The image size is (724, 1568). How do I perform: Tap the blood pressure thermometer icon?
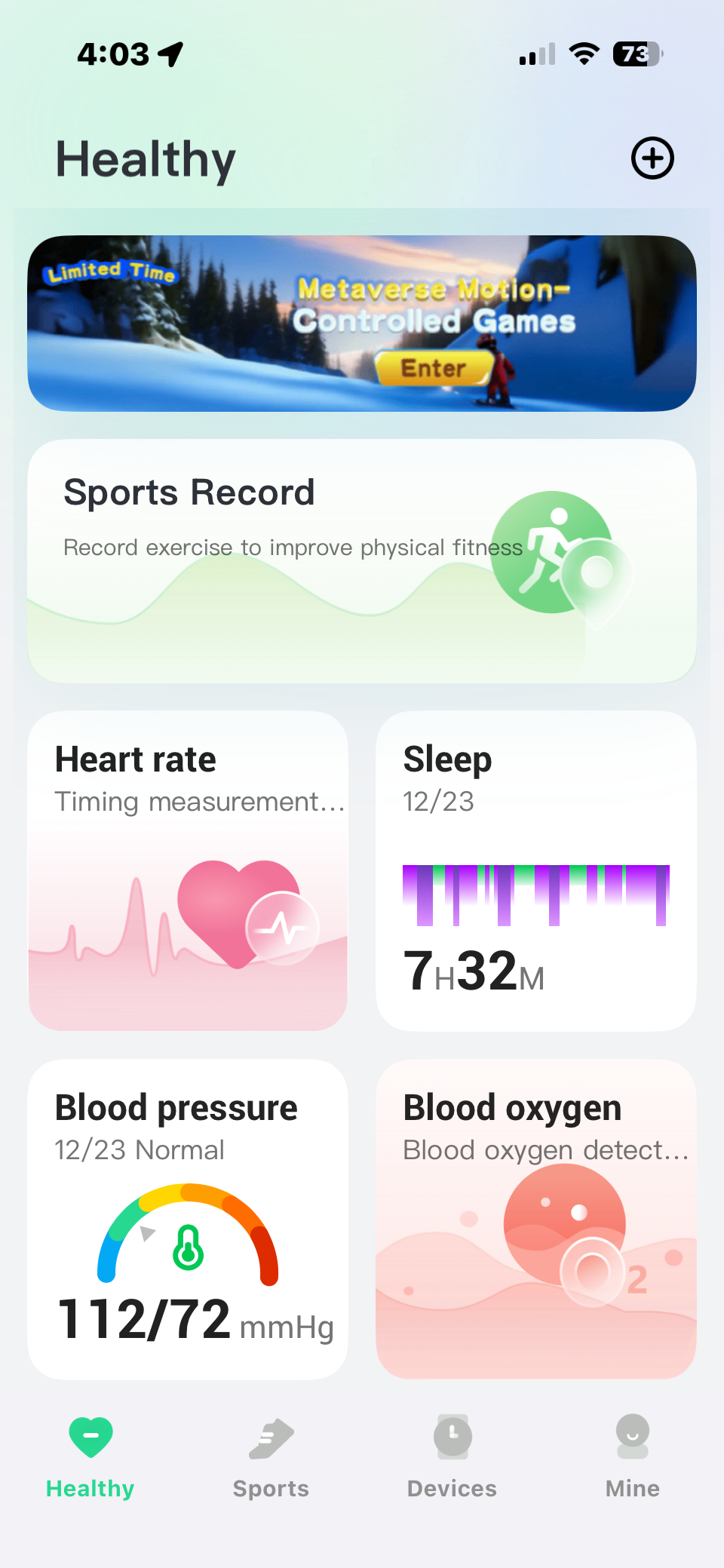tap(188, 1248)
